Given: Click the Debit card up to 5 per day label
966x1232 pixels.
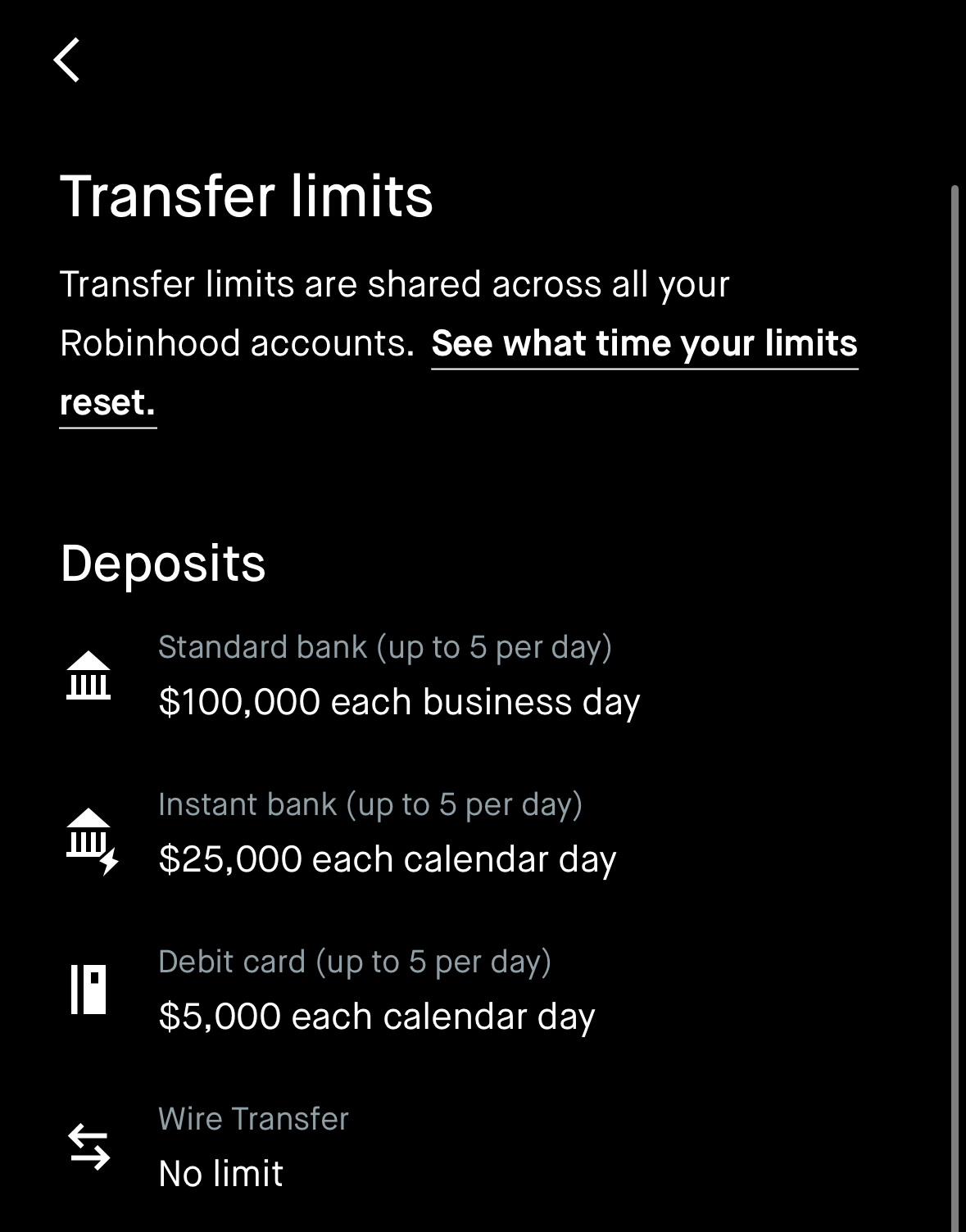Looking at the screenshot, I should 356,960.
